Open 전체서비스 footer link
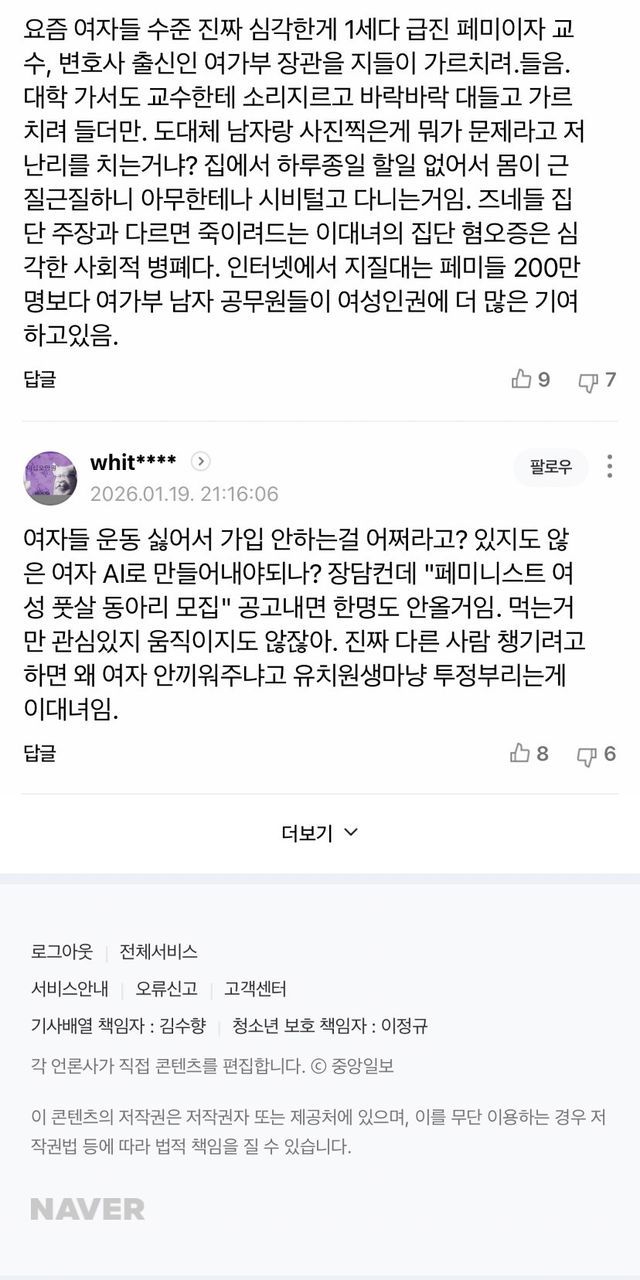Viewport: 640px width, 1280px height. click(x=159, y=952)
